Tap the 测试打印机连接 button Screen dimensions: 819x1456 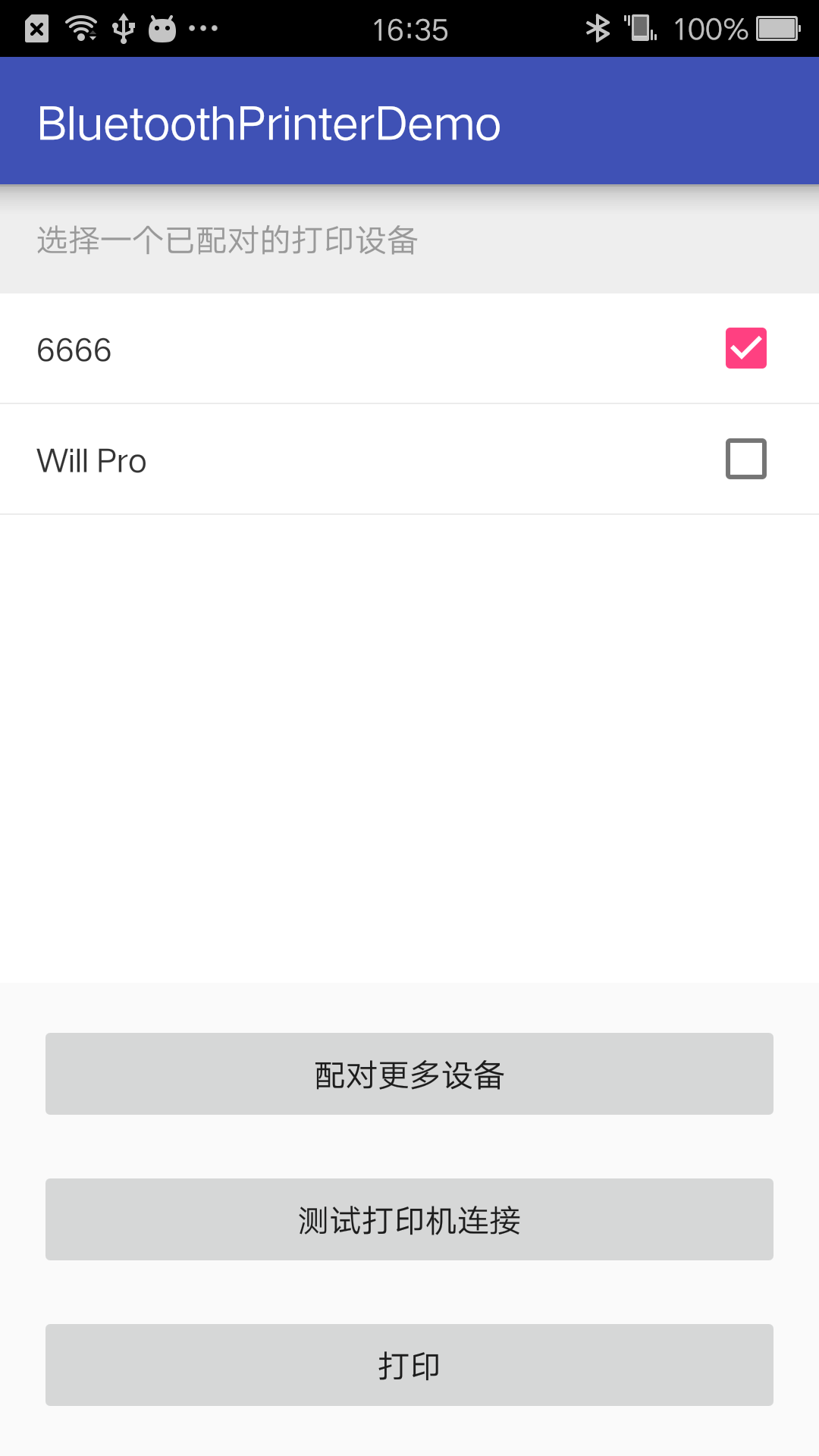[x=409, y=1219]
